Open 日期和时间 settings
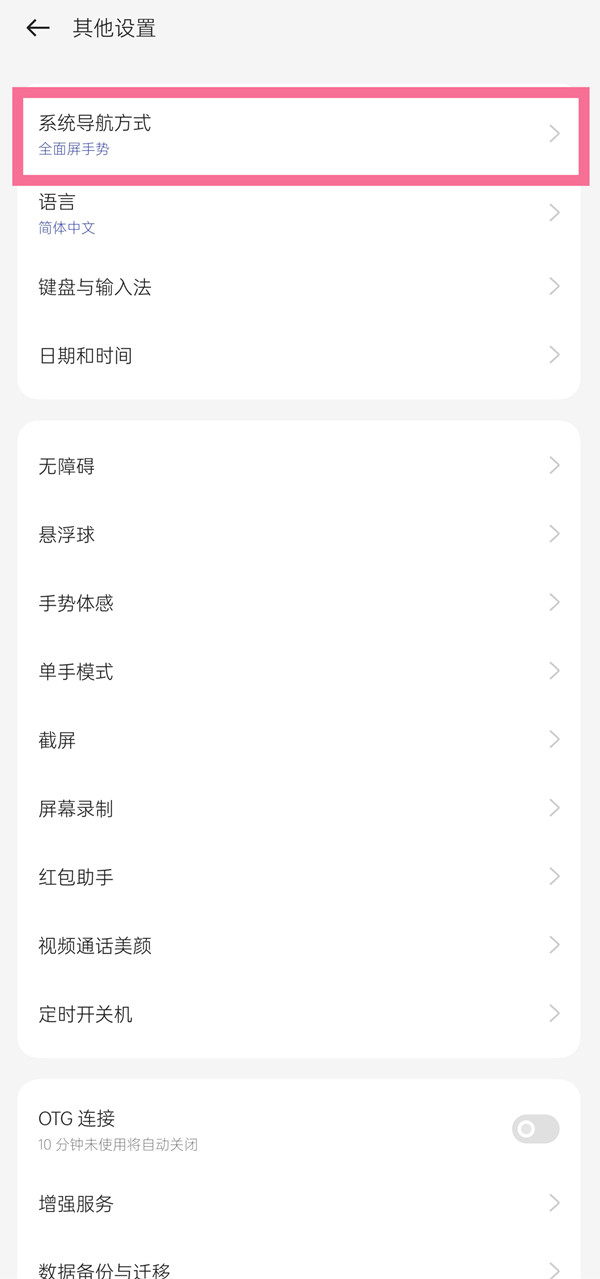Image resolution: width=600 pixels, height=1279 pixels. (x=299, y=355)
